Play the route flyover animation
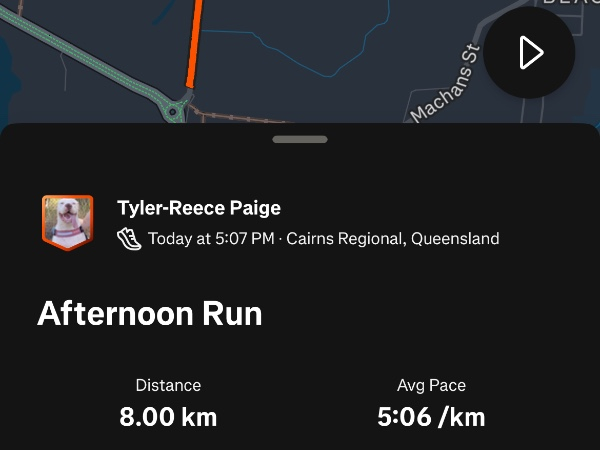Image resolution: width=600 pixels, height=450 pixels. point(529,53)
